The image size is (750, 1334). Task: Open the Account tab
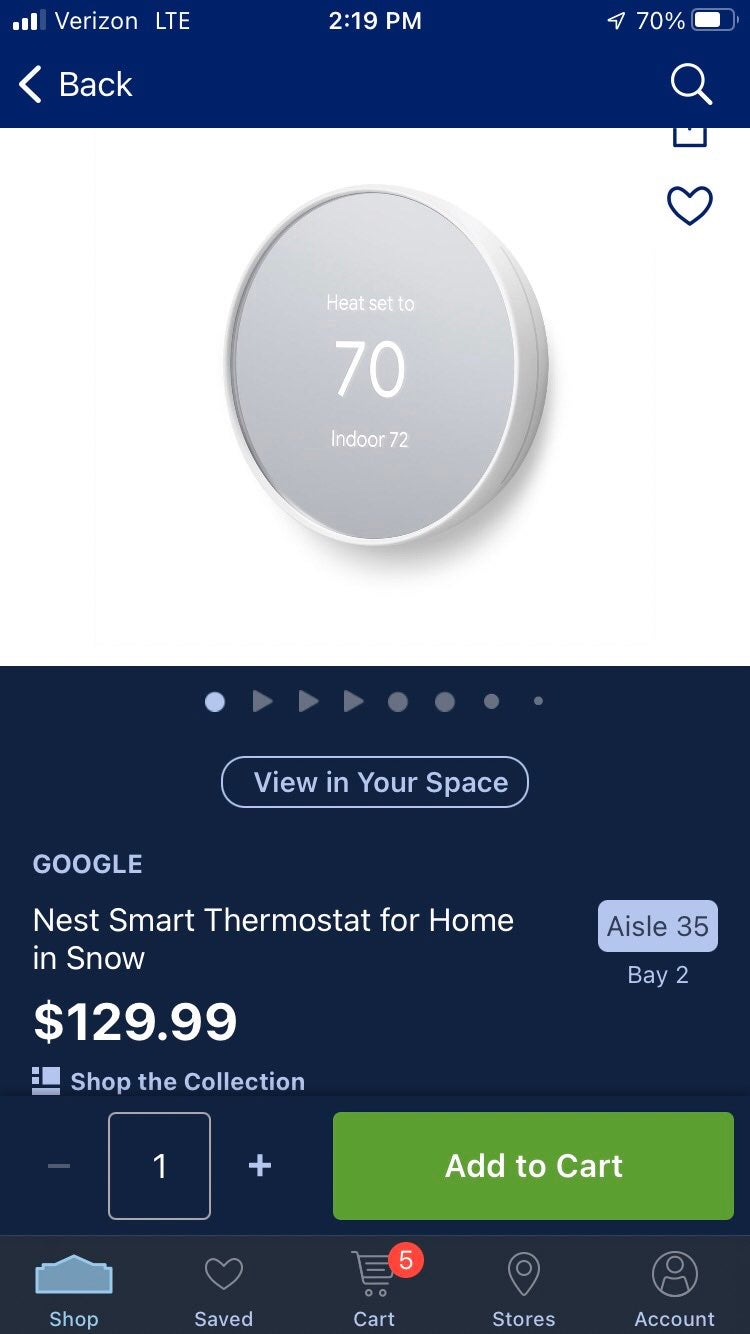(674, 1290)
